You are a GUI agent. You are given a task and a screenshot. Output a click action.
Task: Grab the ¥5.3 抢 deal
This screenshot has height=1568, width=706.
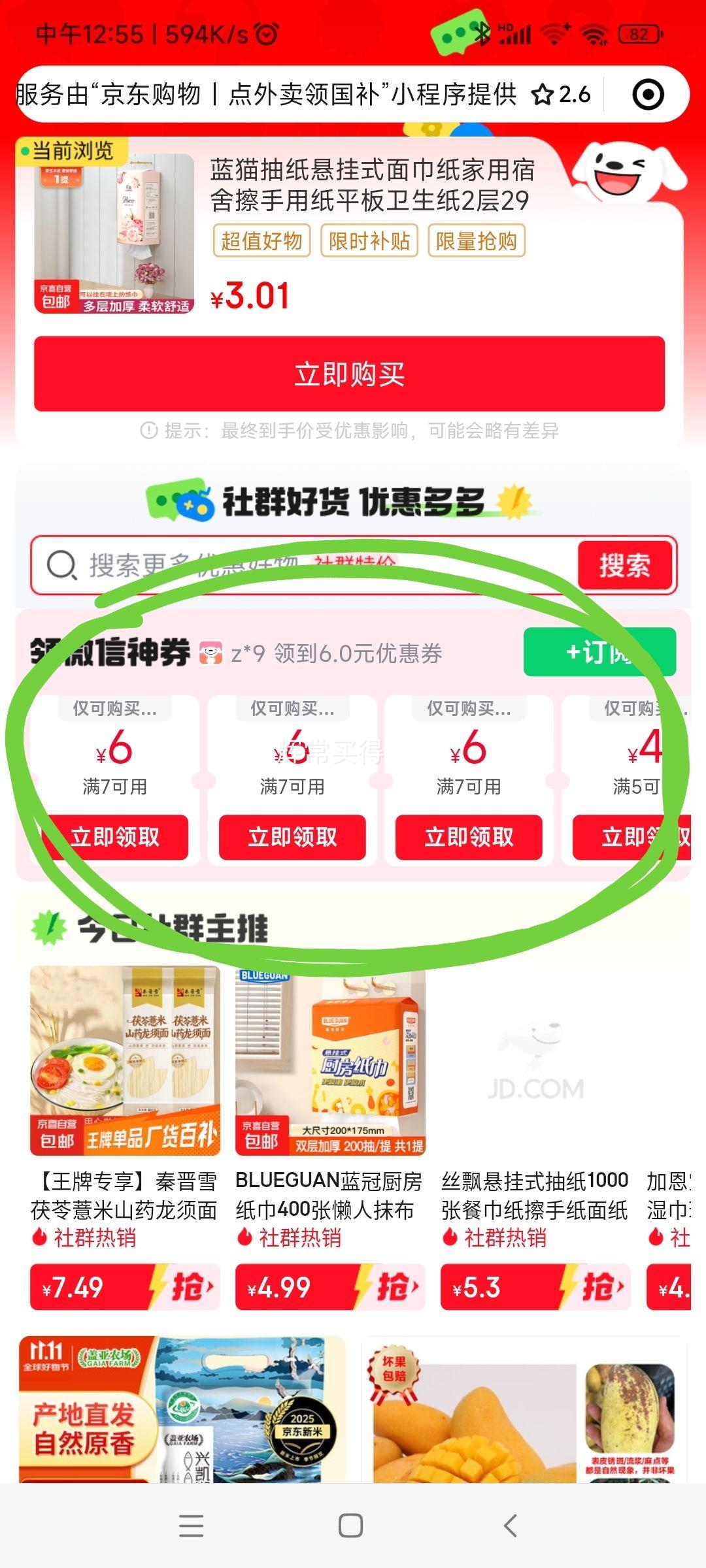(535, 1287)
